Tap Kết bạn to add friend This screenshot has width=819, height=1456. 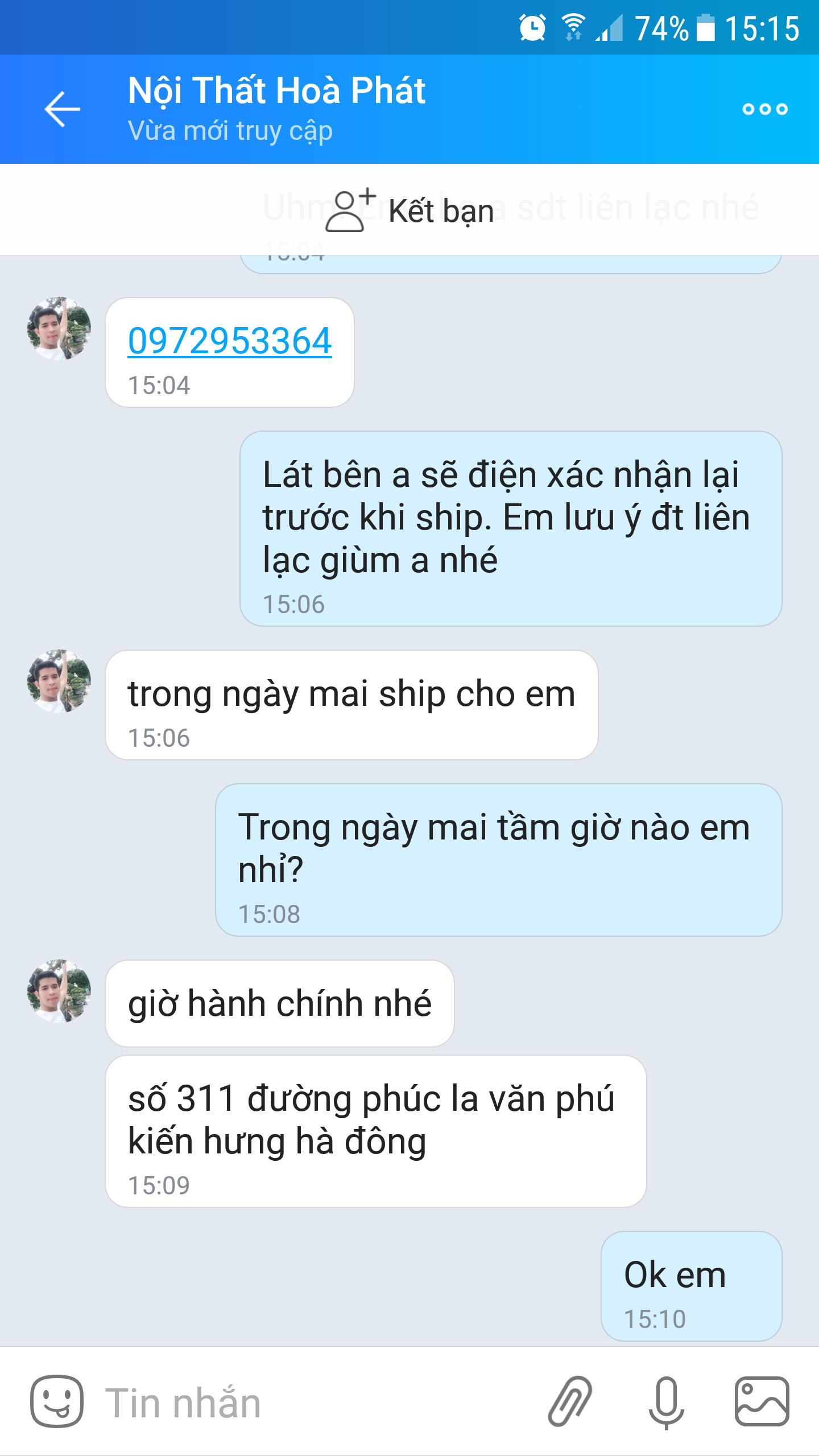click(409, 210)
